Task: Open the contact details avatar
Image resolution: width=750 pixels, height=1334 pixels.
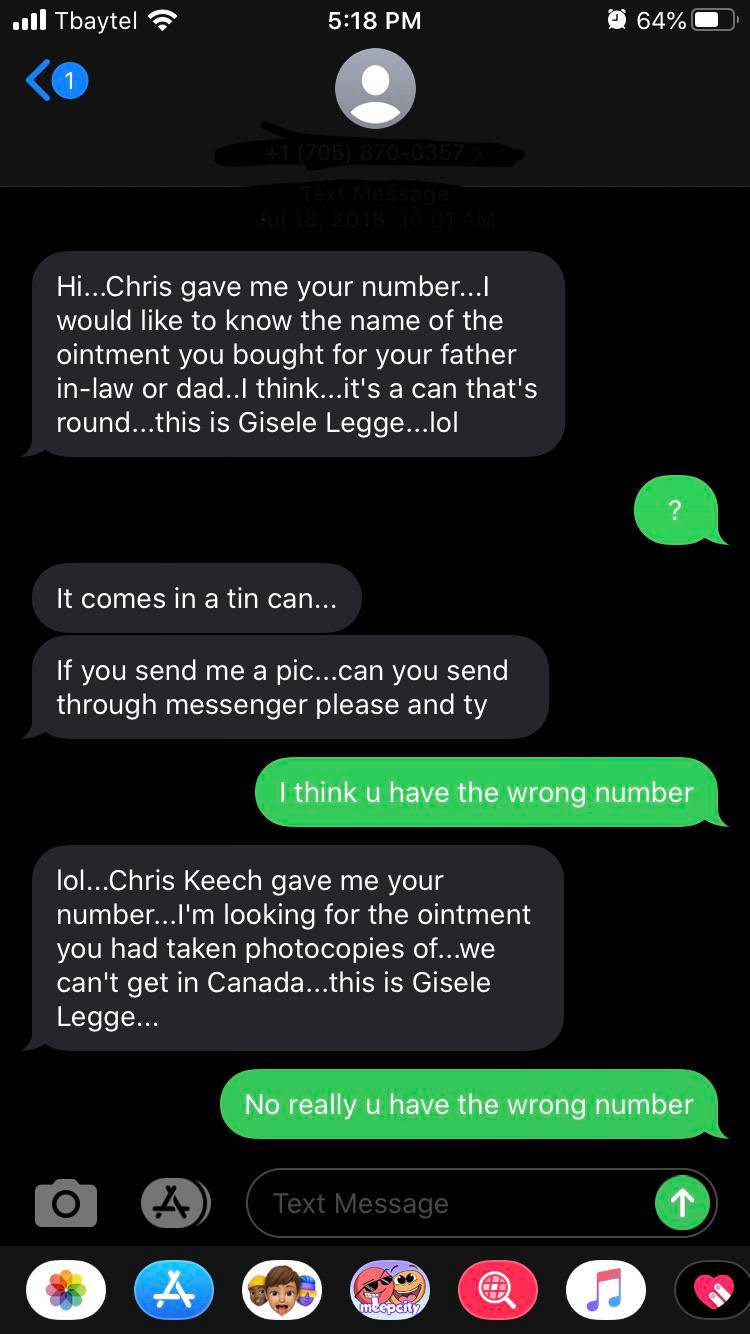Action: tap(375, 88)
